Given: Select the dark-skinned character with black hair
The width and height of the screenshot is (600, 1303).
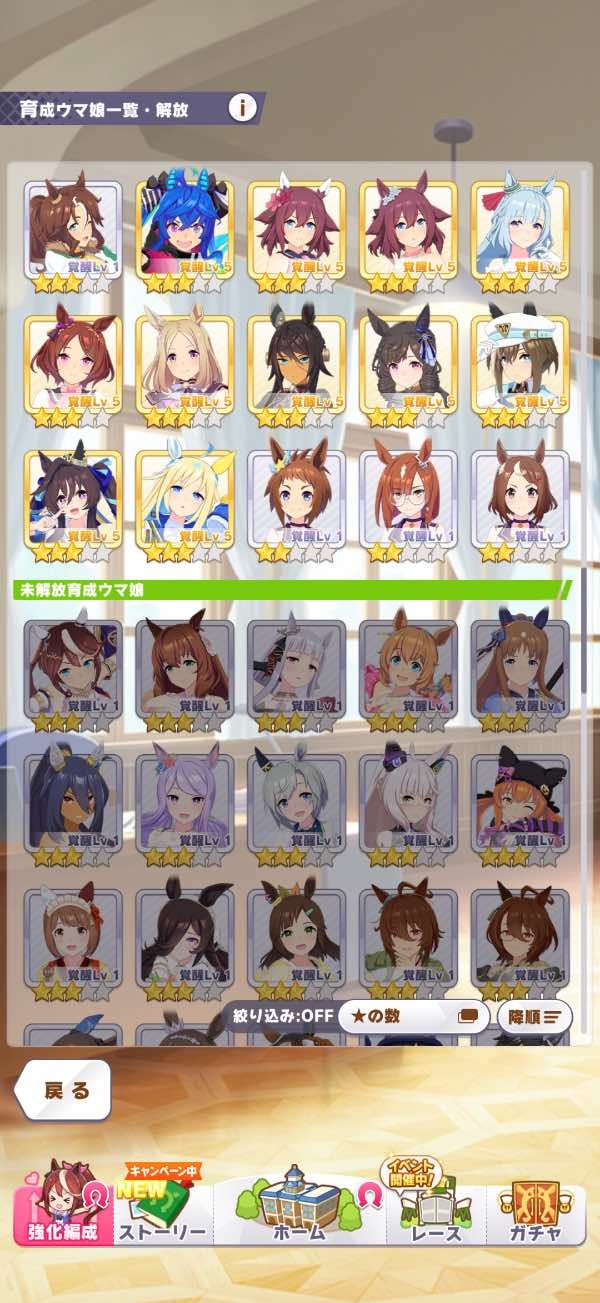Looking at the screenshot, I should (x=296, y=364).
